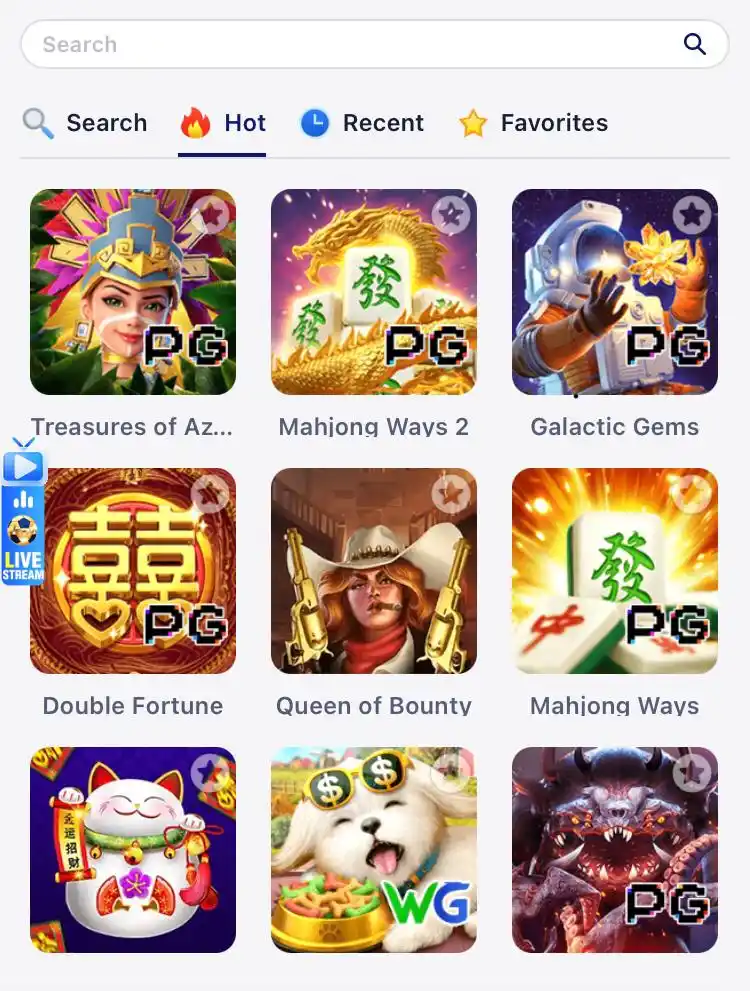Click the Mahjong Ways title text
The height and width of the screenshot is (991, 750).
tap(614, 705)
